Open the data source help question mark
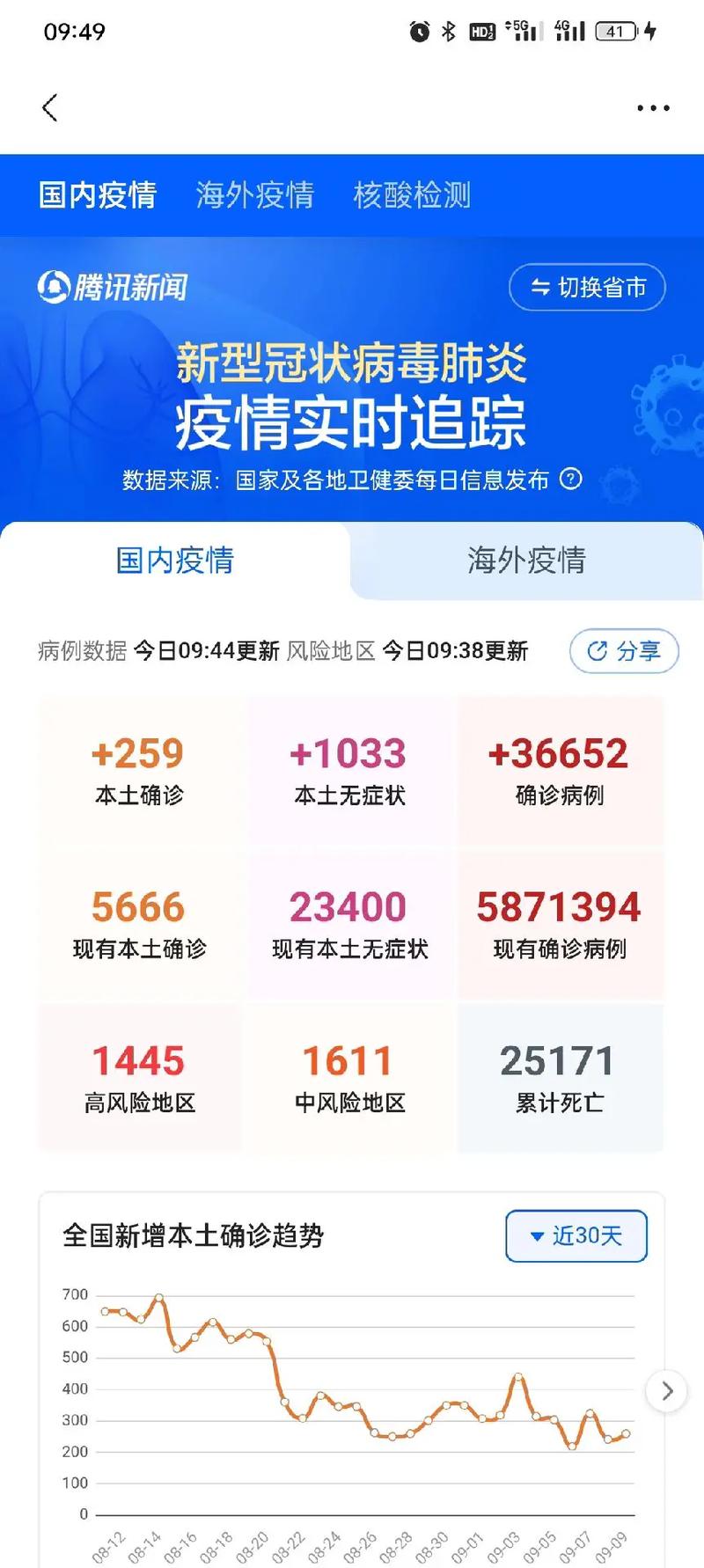This screenshot has height=1568, width=704. point(571,479)
